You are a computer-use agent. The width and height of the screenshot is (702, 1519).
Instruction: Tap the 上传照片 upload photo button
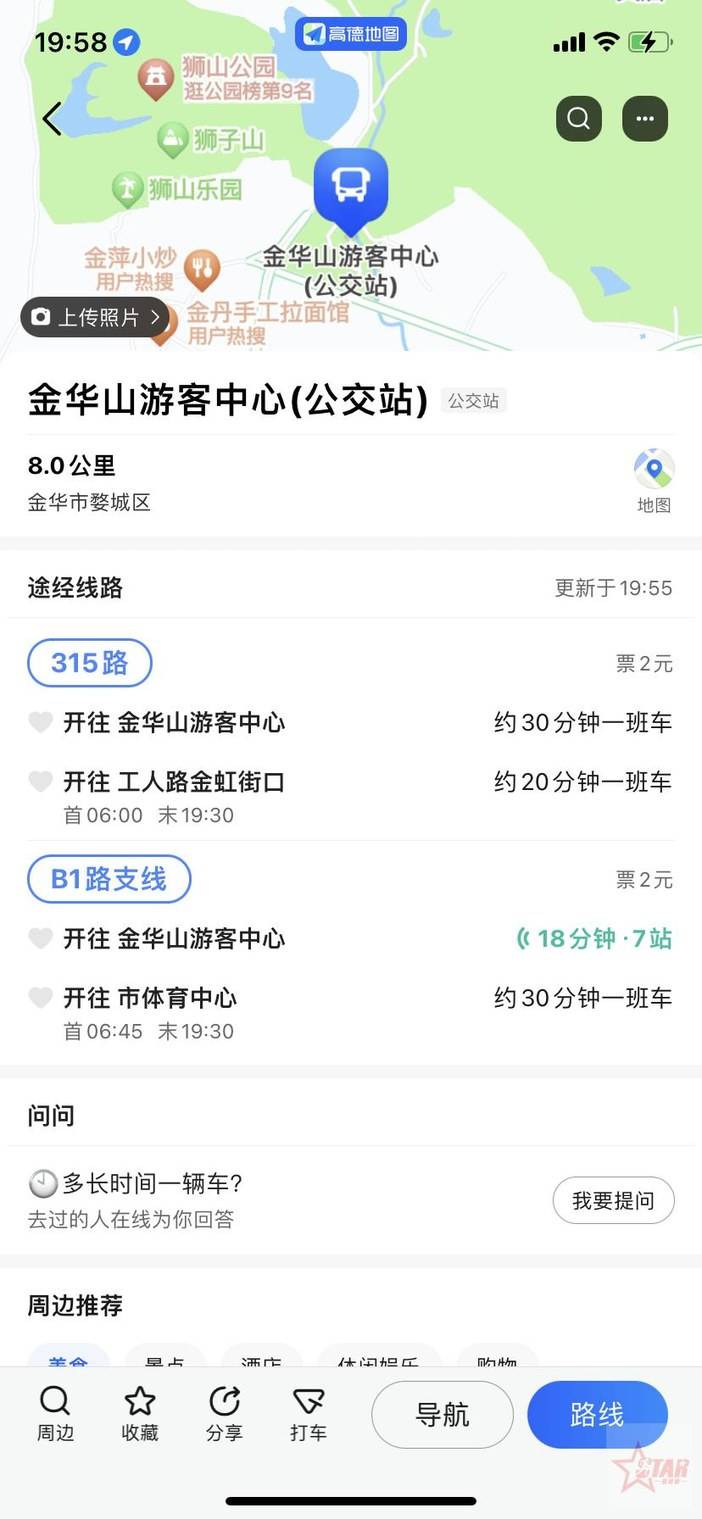coord(95,317)
